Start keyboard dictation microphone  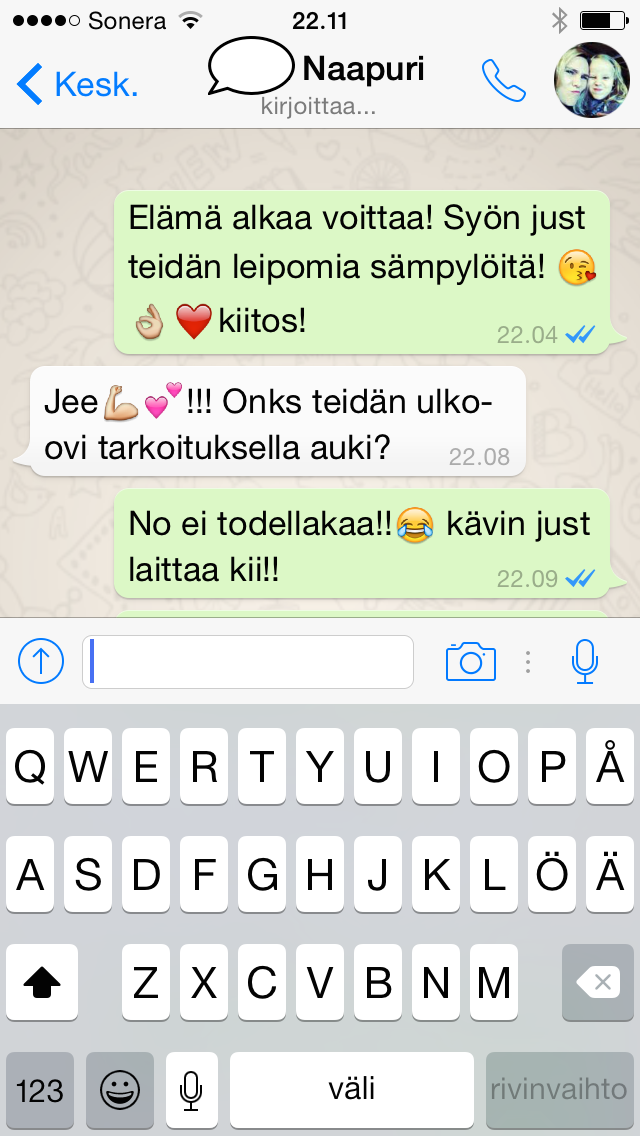(192, 1089)
